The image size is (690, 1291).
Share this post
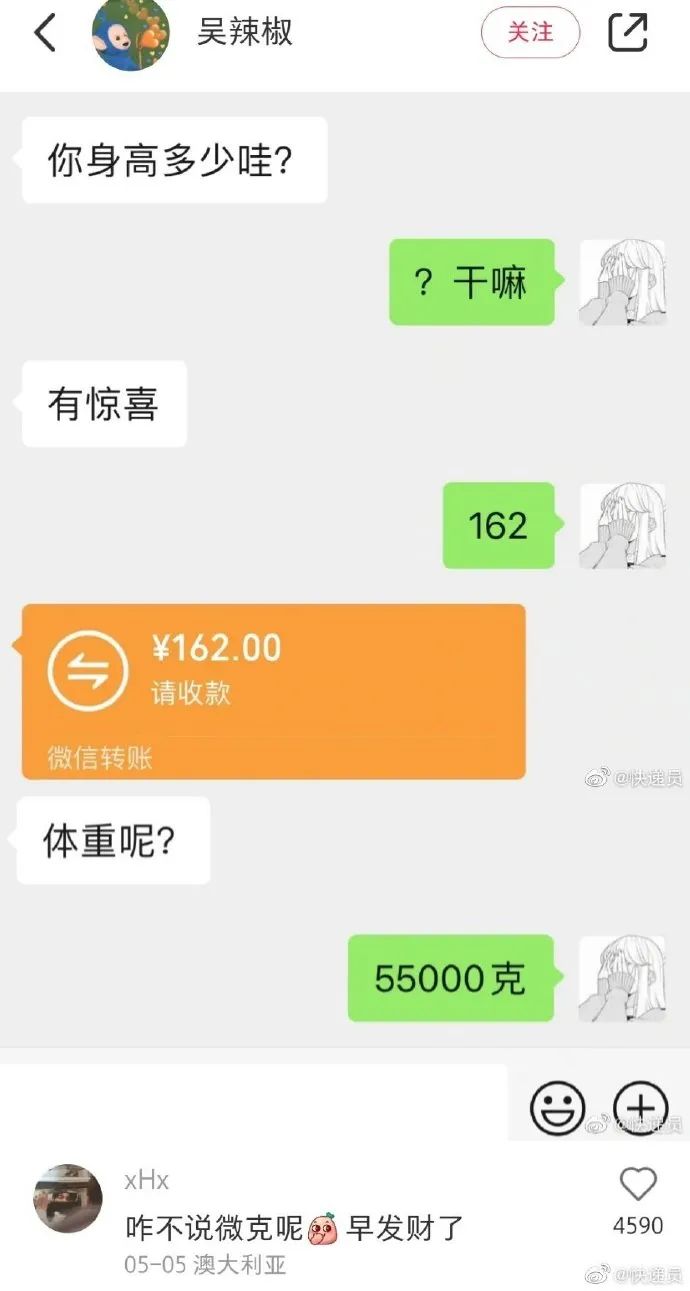click(628, 33)
